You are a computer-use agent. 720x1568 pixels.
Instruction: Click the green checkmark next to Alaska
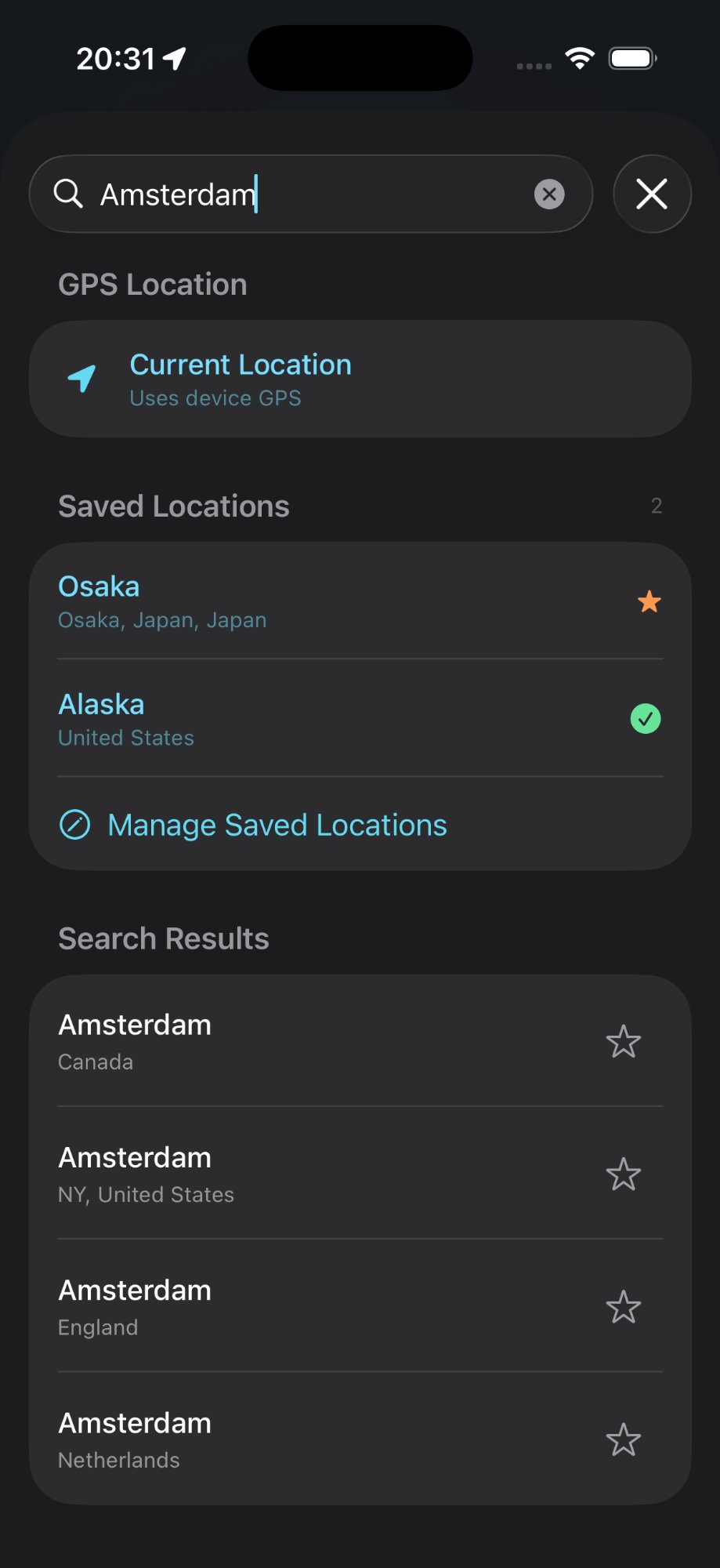point(645,719)
